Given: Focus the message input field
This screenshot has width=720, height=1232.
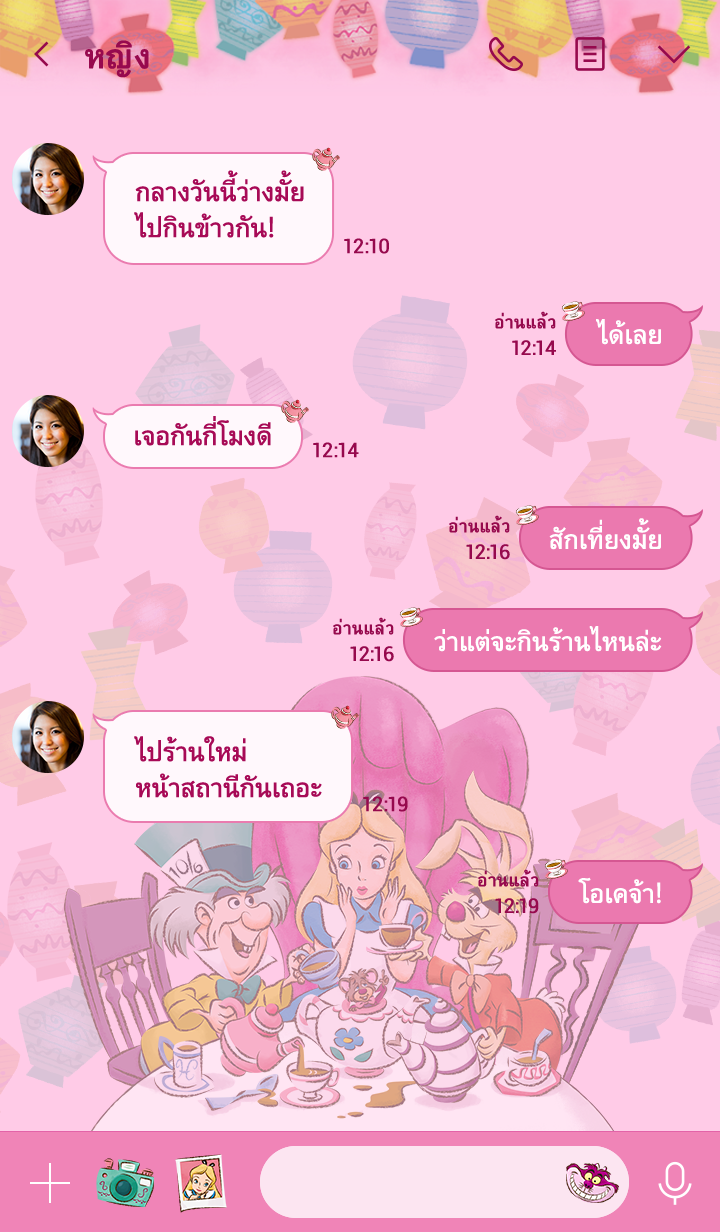Looking at the screenshot, I should (x=410, y=1182).
